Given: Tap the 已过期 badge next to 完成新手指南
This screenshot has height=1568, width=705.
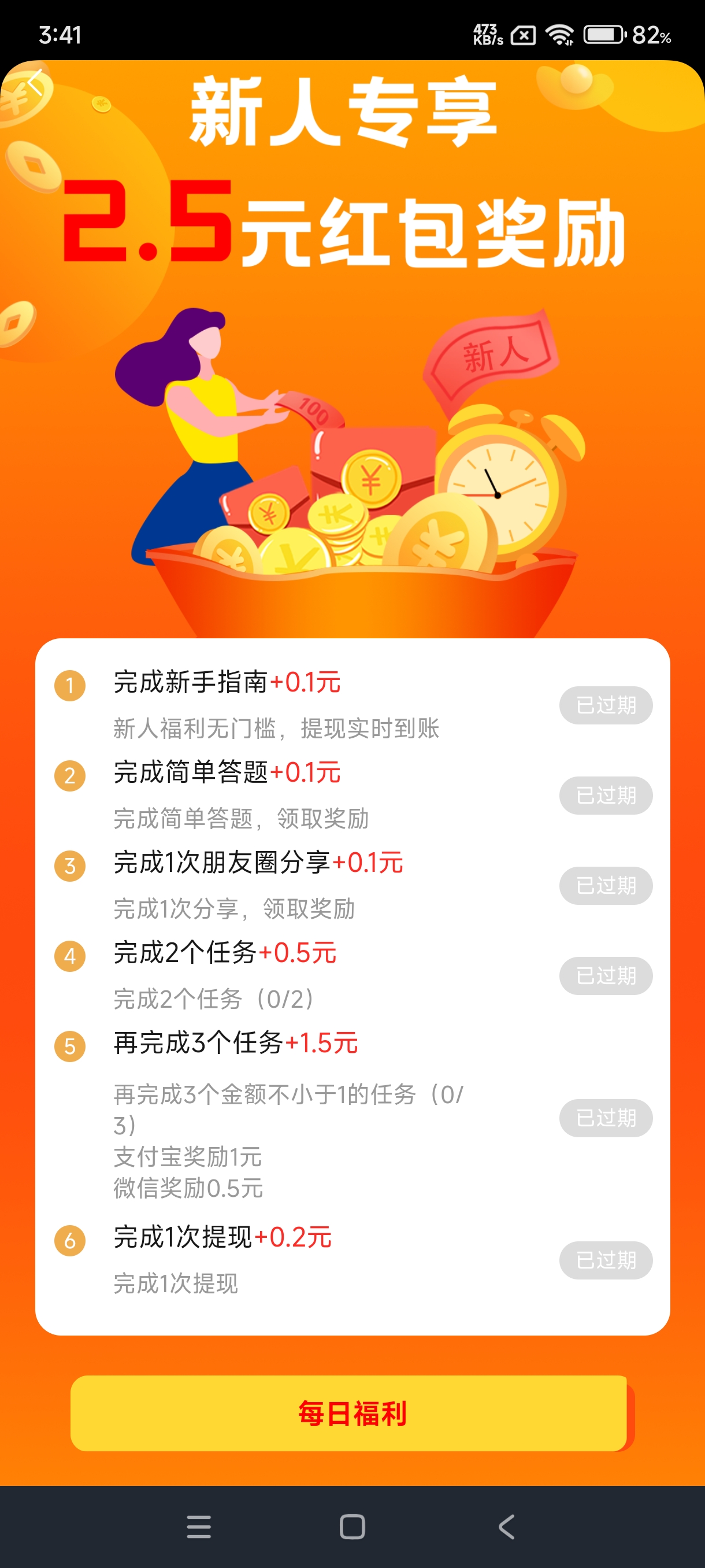Looking at the screenshot, I should point(605,704).
